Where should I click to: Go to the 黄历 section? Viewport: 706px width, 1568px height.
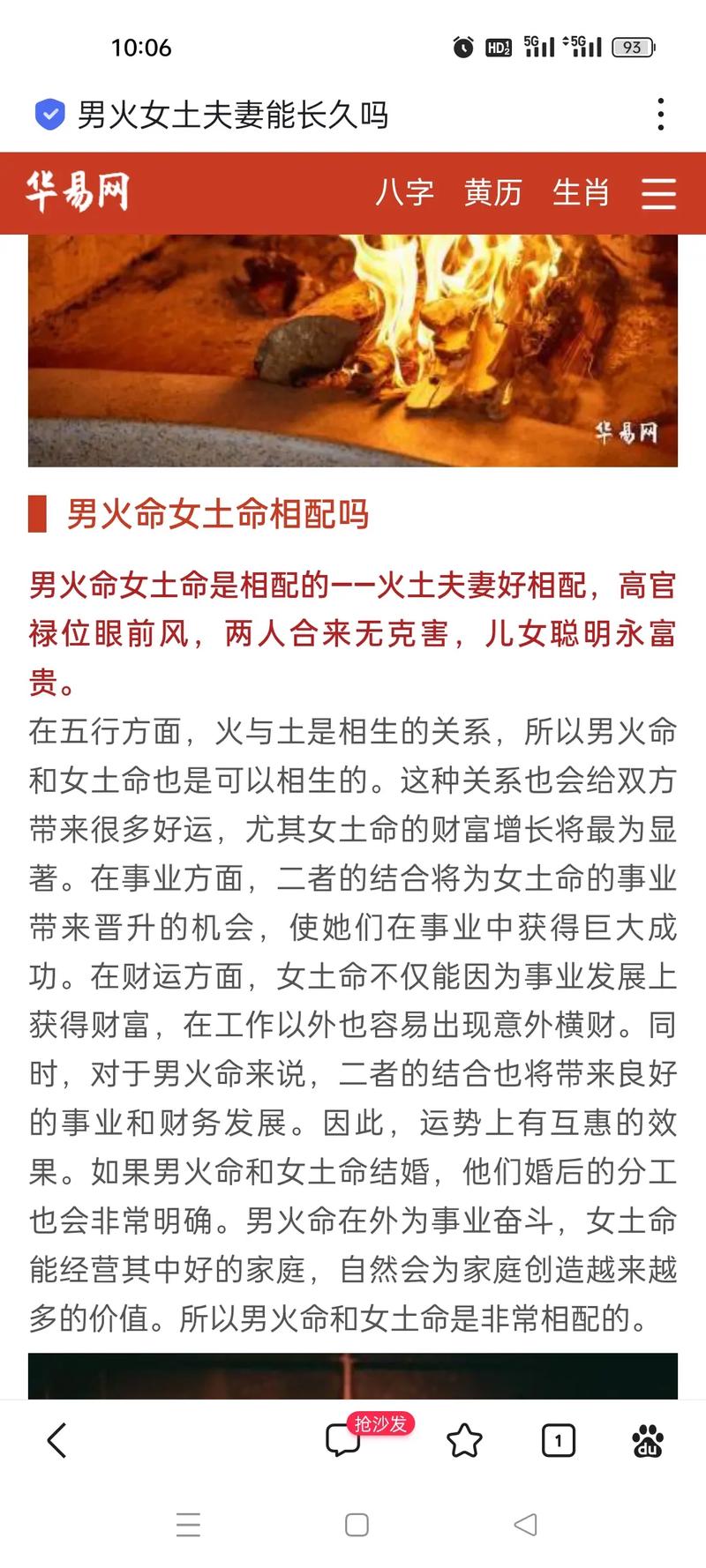pyautogui.click(x=493, y=192)
